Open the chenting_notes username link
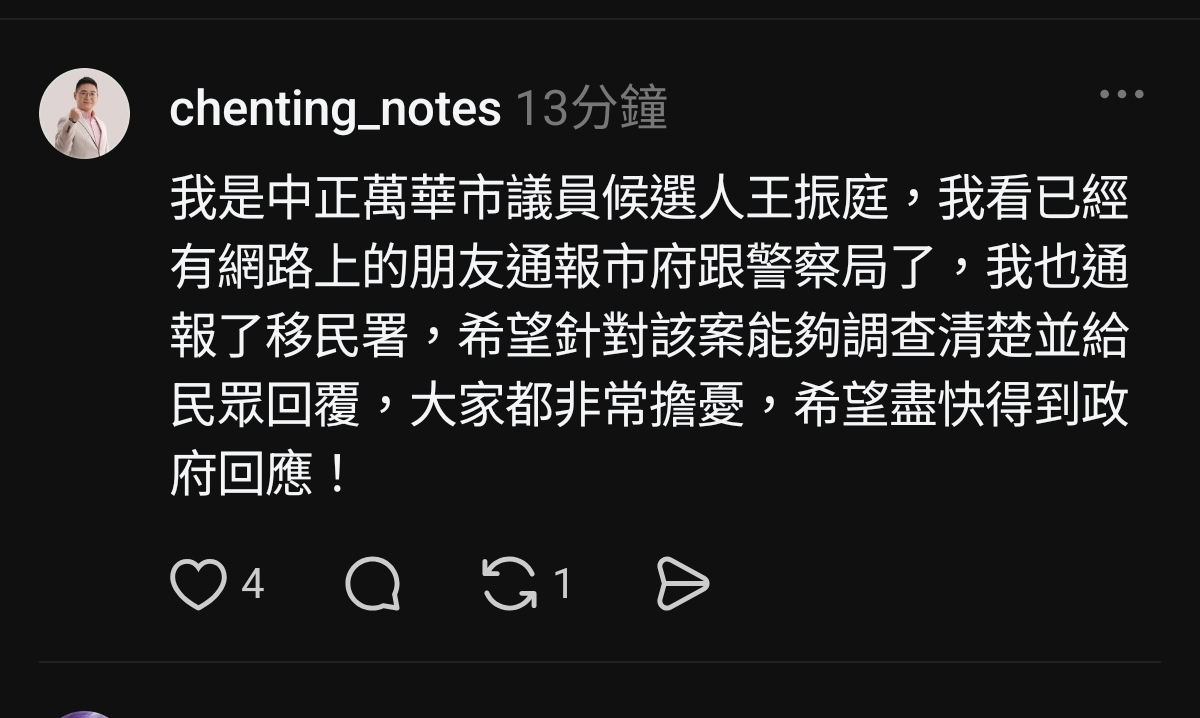 coord(335,108)
